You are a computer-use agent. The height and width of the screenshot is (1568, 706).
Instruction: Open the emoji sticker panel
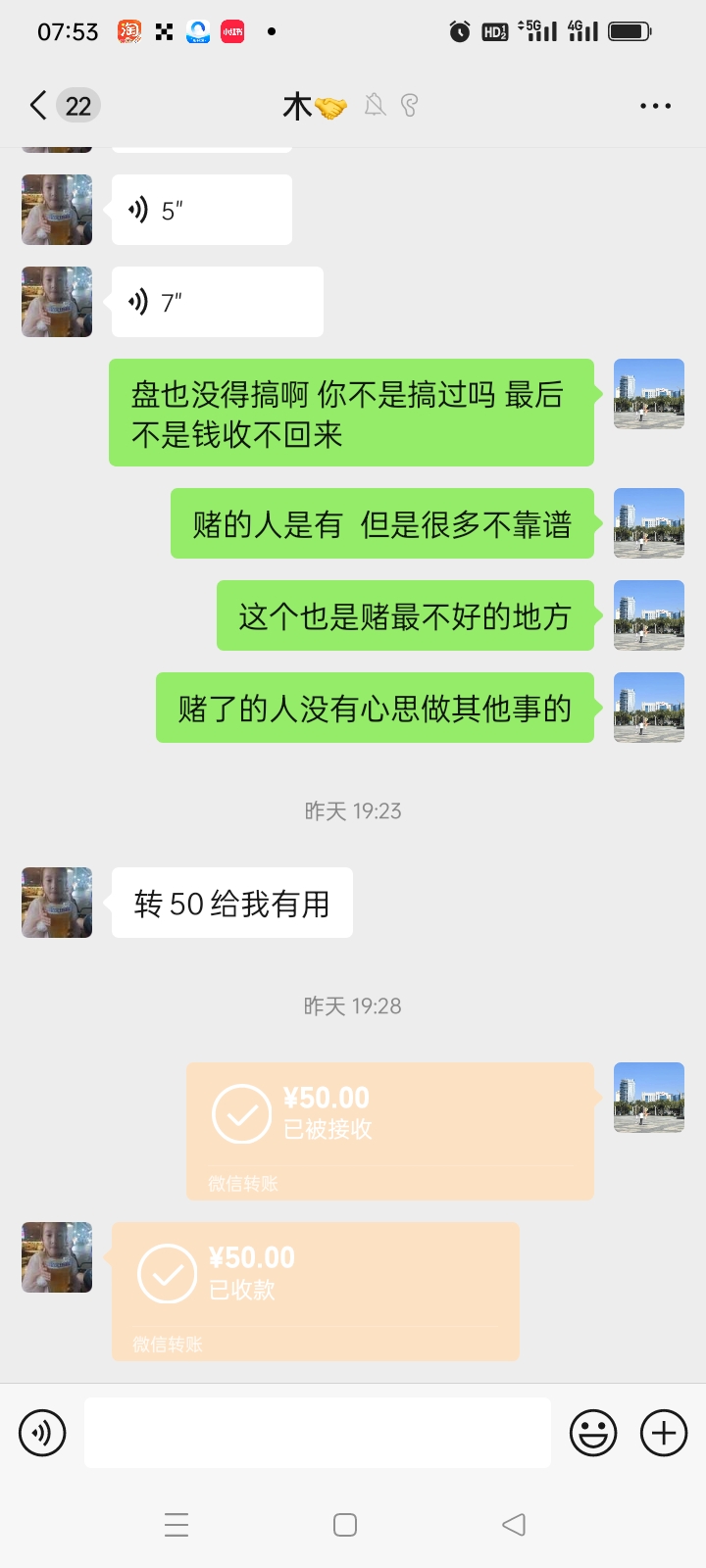593,1433
